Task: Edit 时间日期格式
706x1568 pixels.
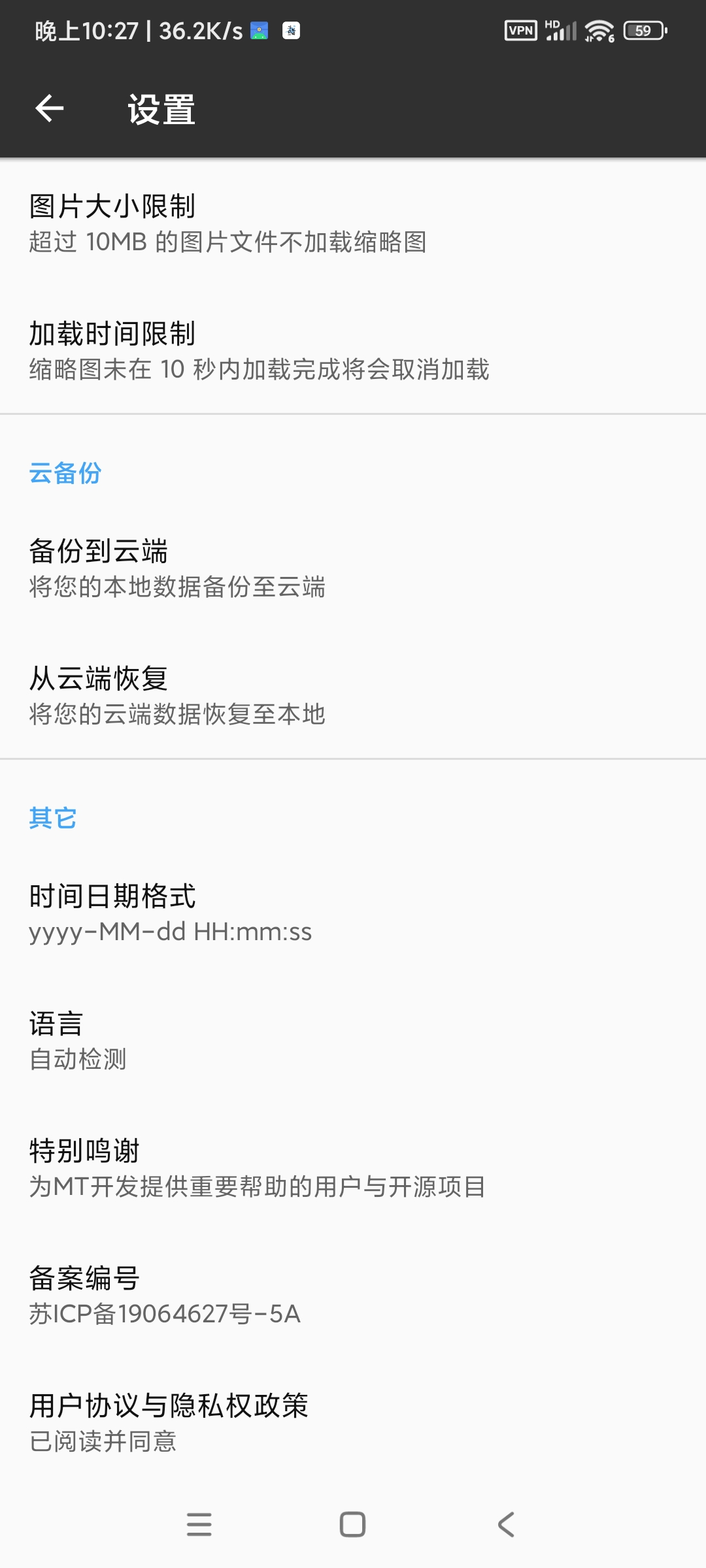Action: click(x=353, y=913)
